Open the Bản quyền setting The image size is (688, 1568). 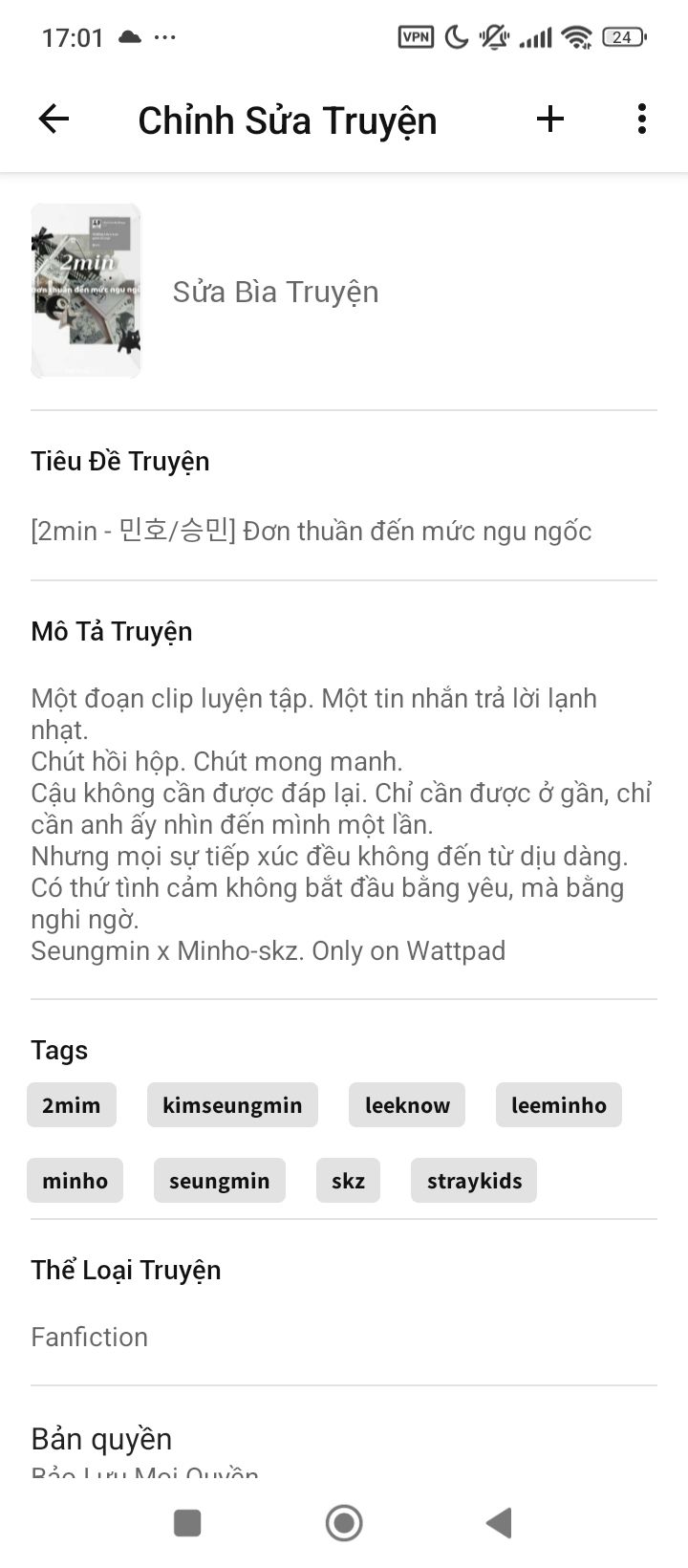click(x=344, y=1449)
